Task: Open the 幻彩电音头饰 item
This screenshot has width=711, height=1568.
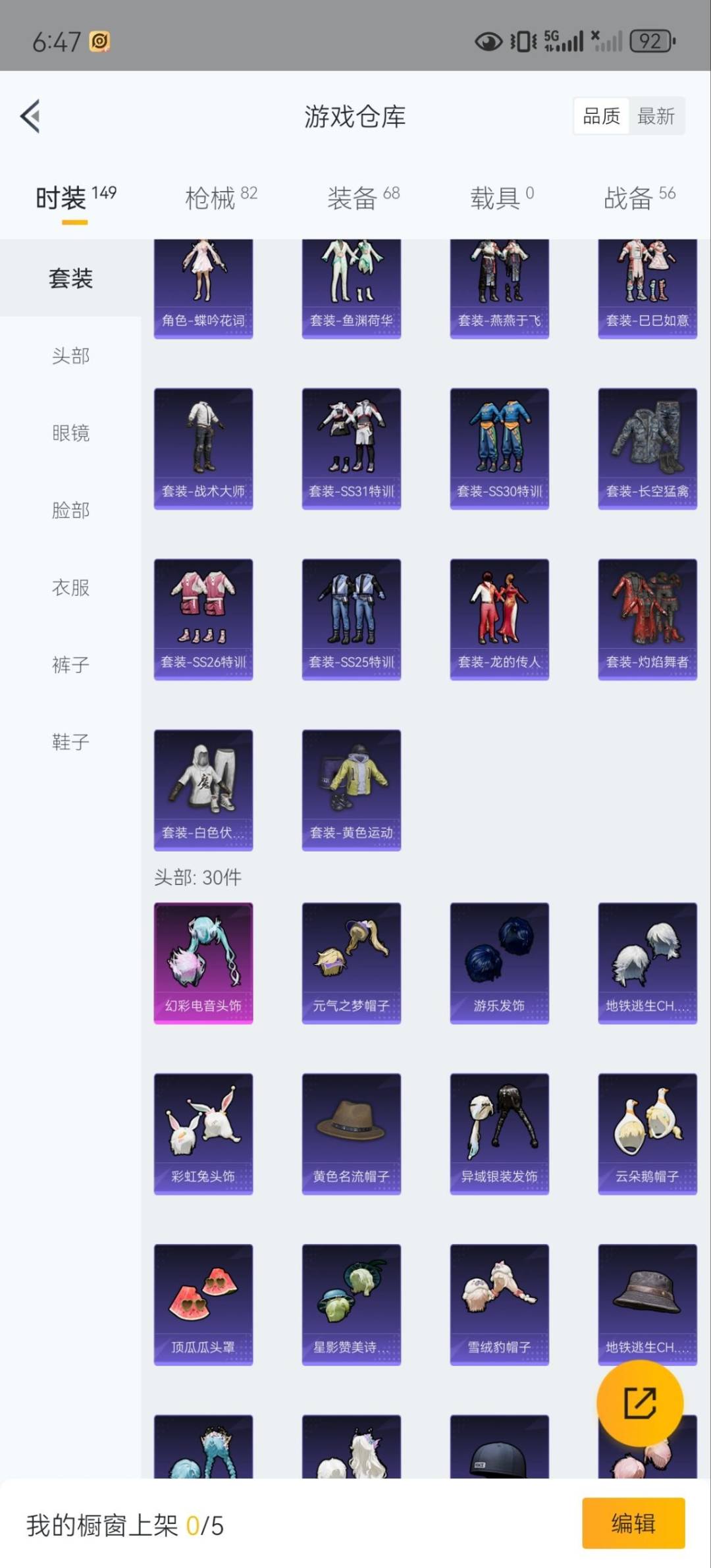Action: pos(203,962)
